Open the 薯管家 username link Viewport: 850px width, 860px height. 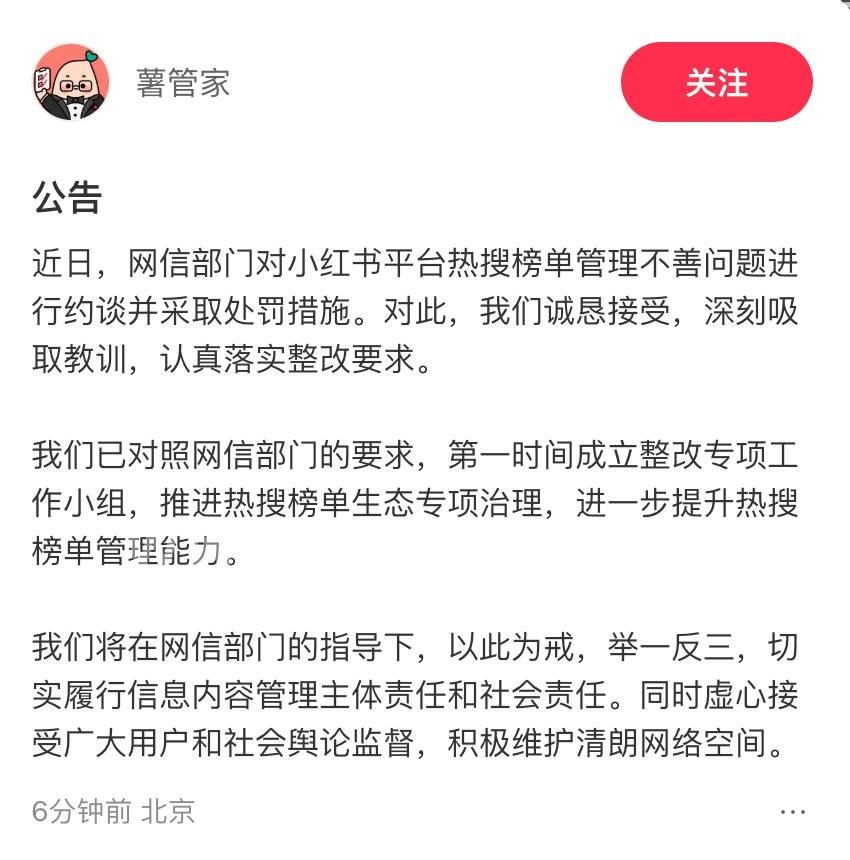(183, 83)
